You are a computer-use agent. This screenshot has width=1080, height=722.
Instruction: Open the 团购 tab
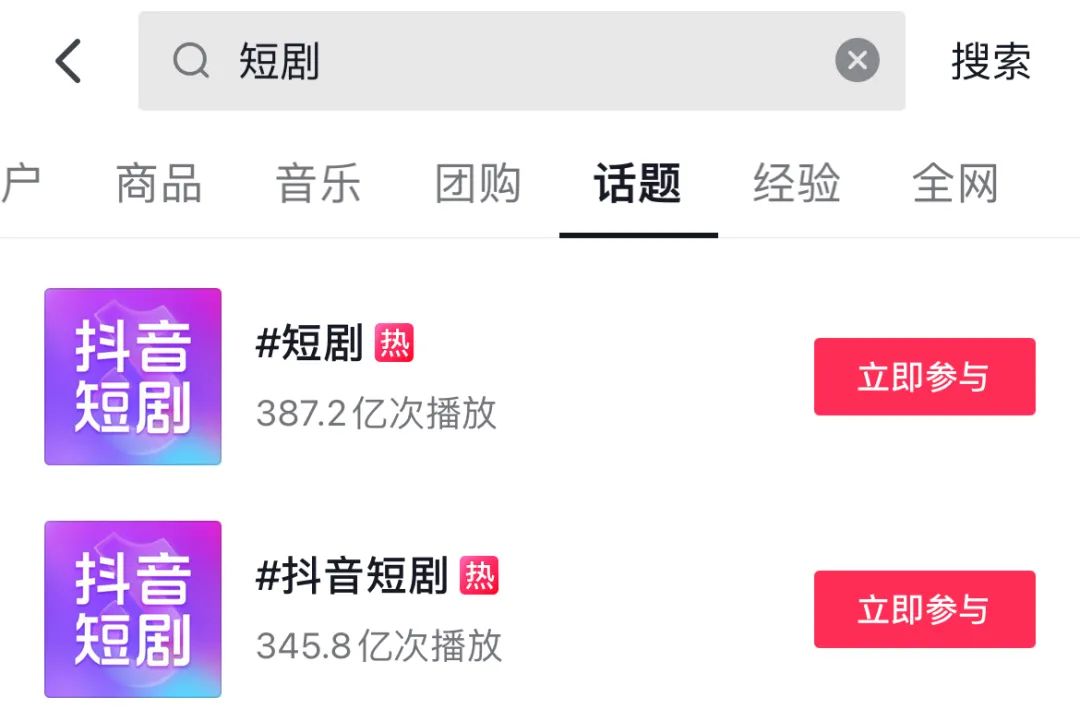point(478,185)
